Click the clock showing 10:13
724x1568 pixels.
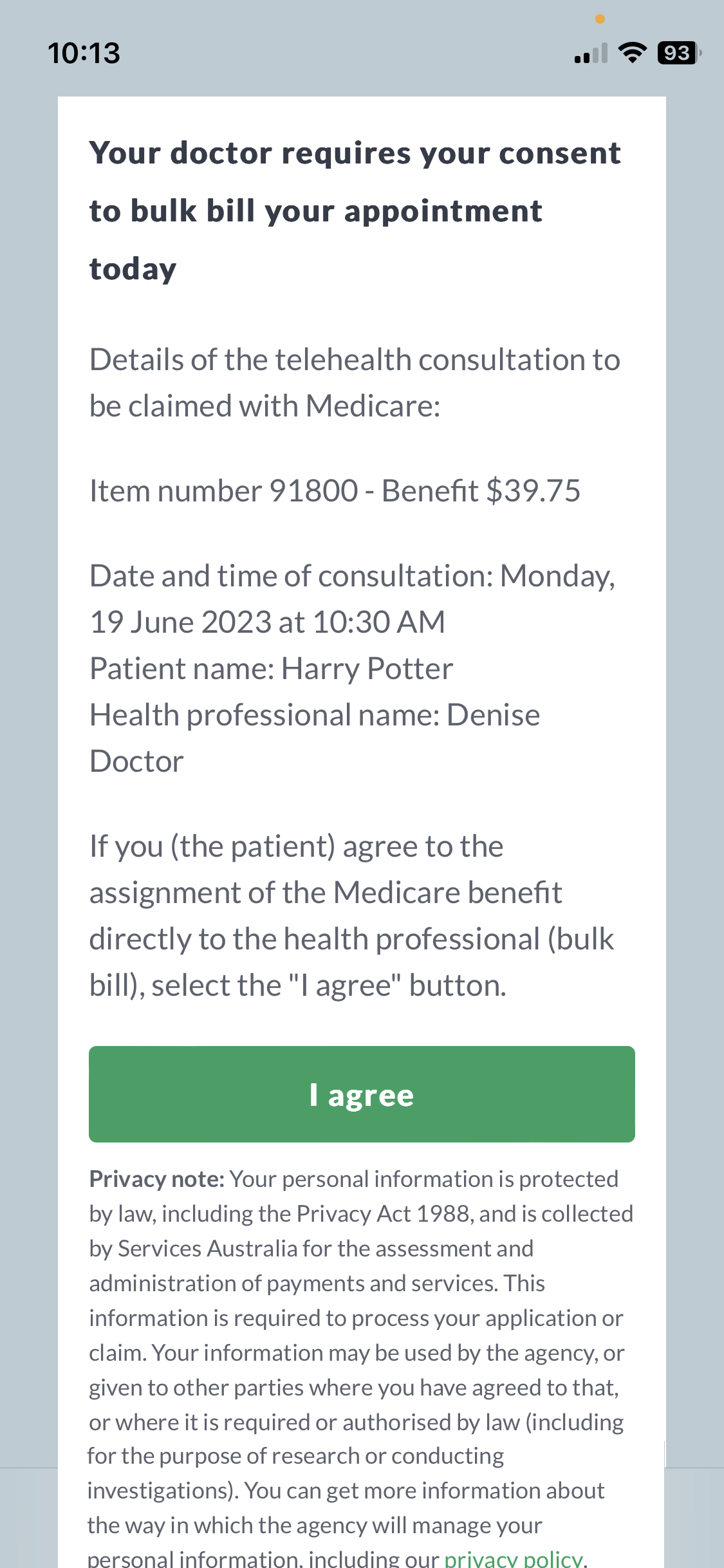(x=84, y=53)
